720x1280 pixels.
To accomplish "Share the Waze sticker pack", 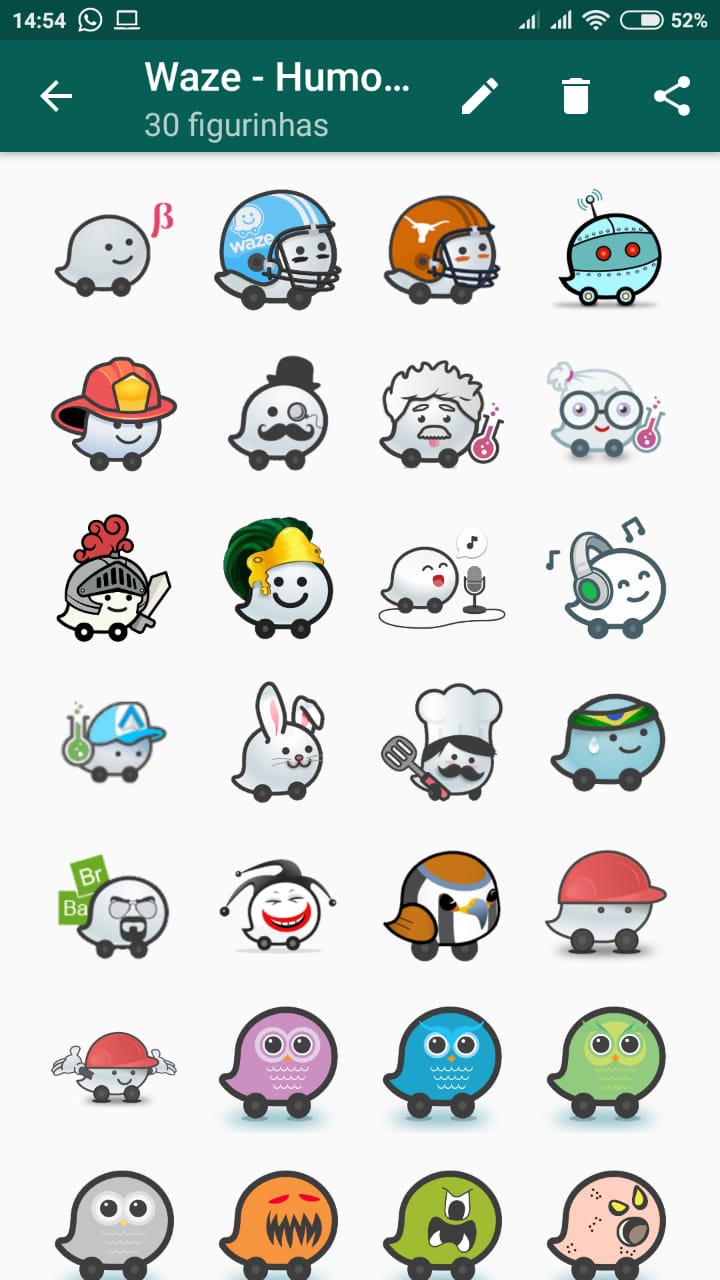I will point(672,96).
